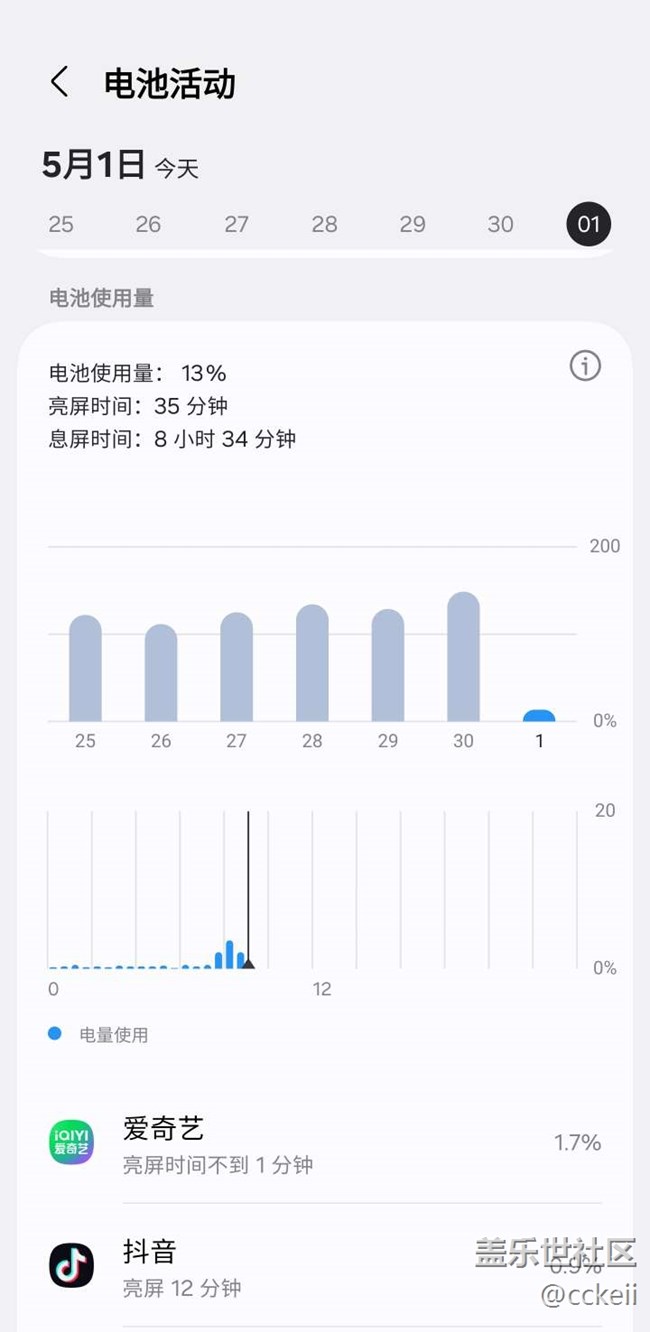Select date 30 in the date strip
650x1332 pixels.
tap(500, 224)
